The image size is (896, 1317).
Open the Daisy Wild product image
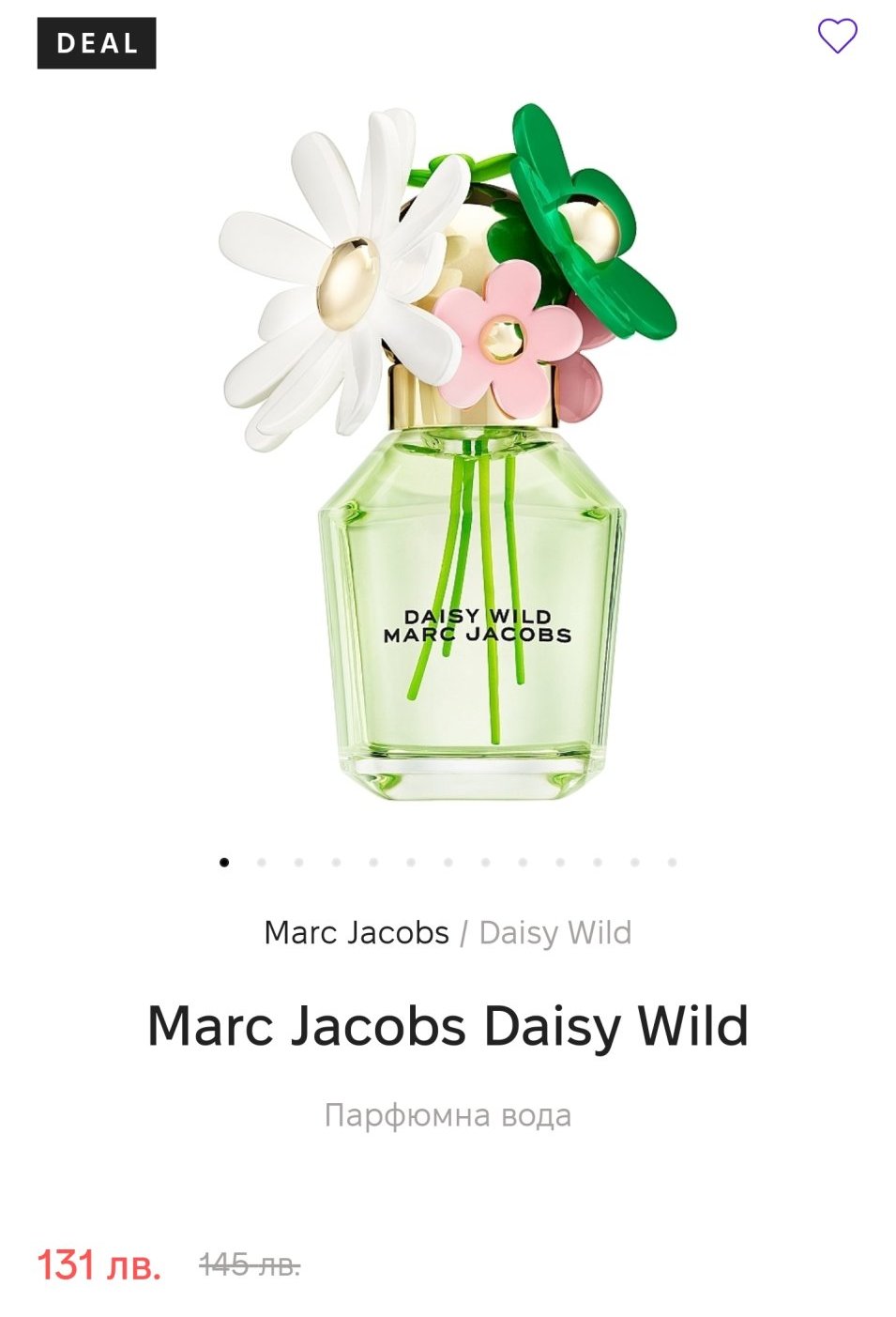pyautogui.click(x=448, y=451)
